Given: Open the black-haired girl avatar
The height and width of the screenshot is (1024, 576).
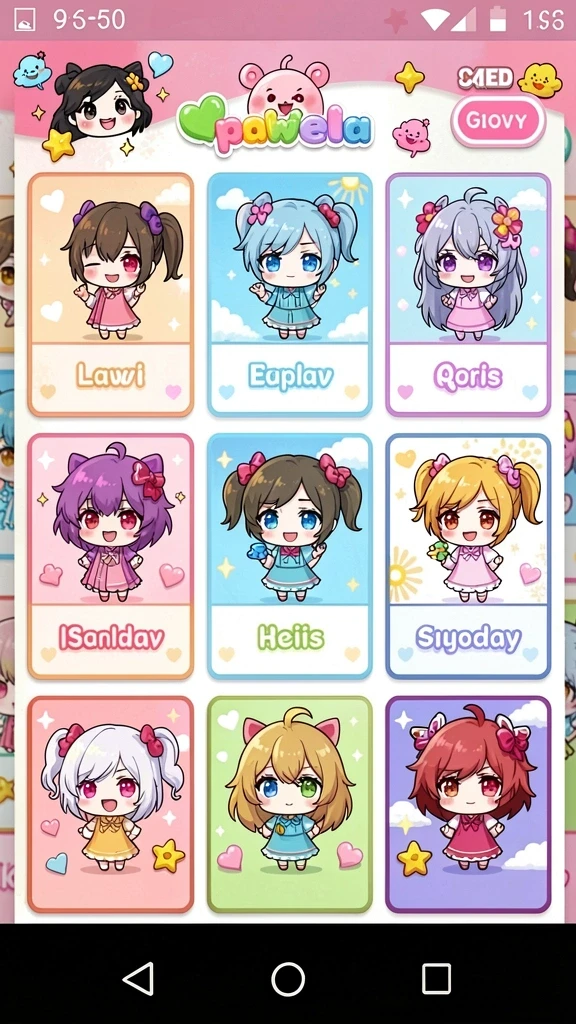Looking at the screenshot, I should (x=101, y=104).
